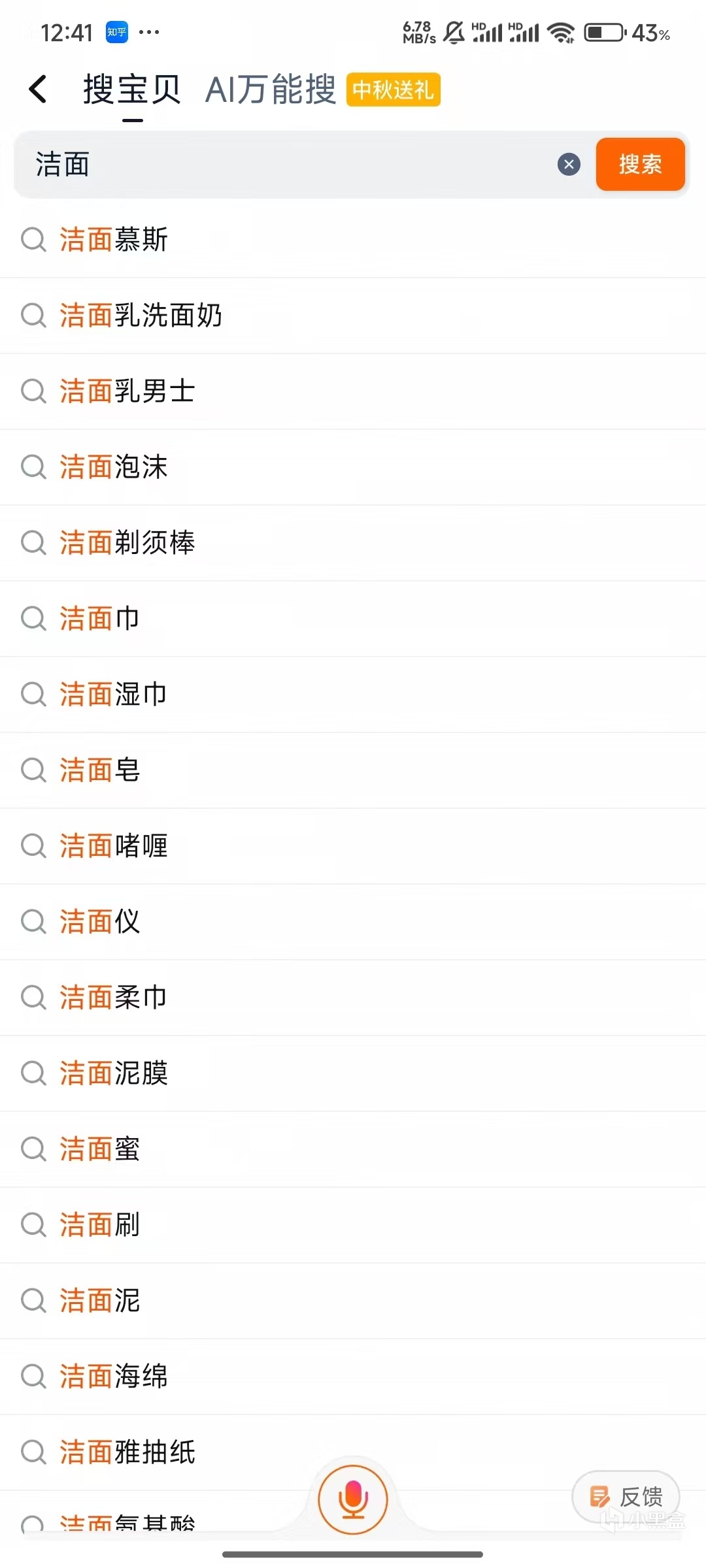This screenshot has height=1568, width=706.
Task: Choose the 洁面慕斯 suggestion
Action: [114, 240]
